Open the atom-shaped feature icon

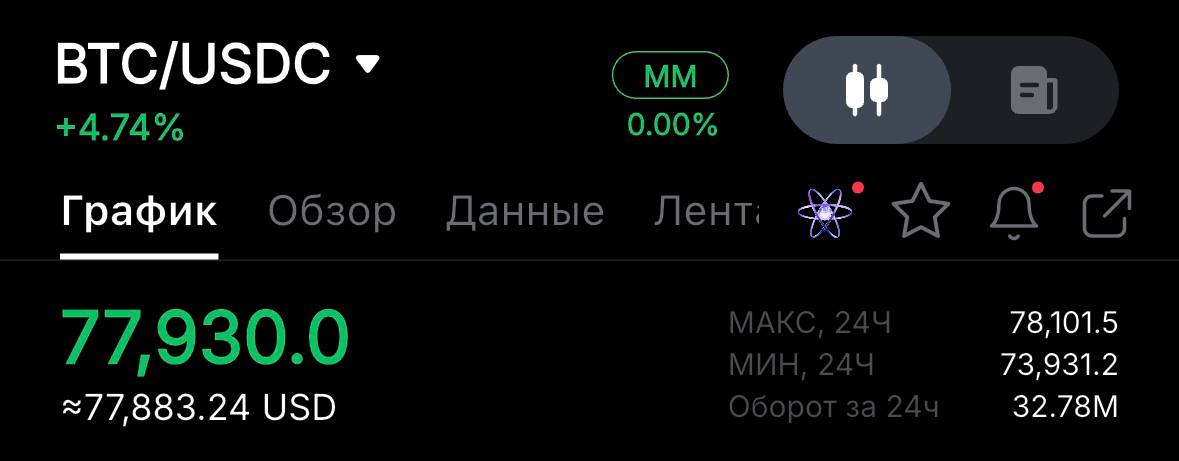click(x=825, y=212)
